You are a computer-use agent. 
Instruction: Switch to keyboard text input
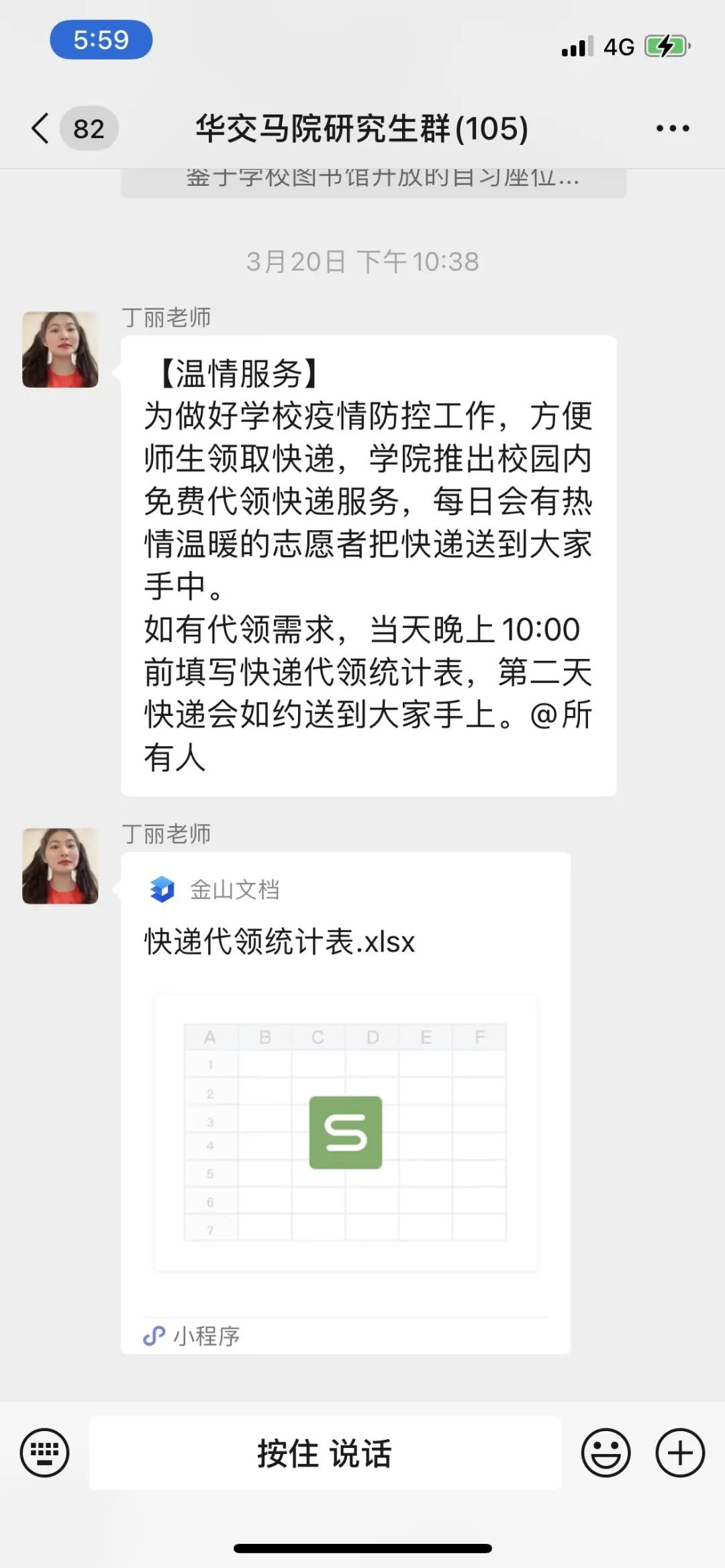(44, 1453)
